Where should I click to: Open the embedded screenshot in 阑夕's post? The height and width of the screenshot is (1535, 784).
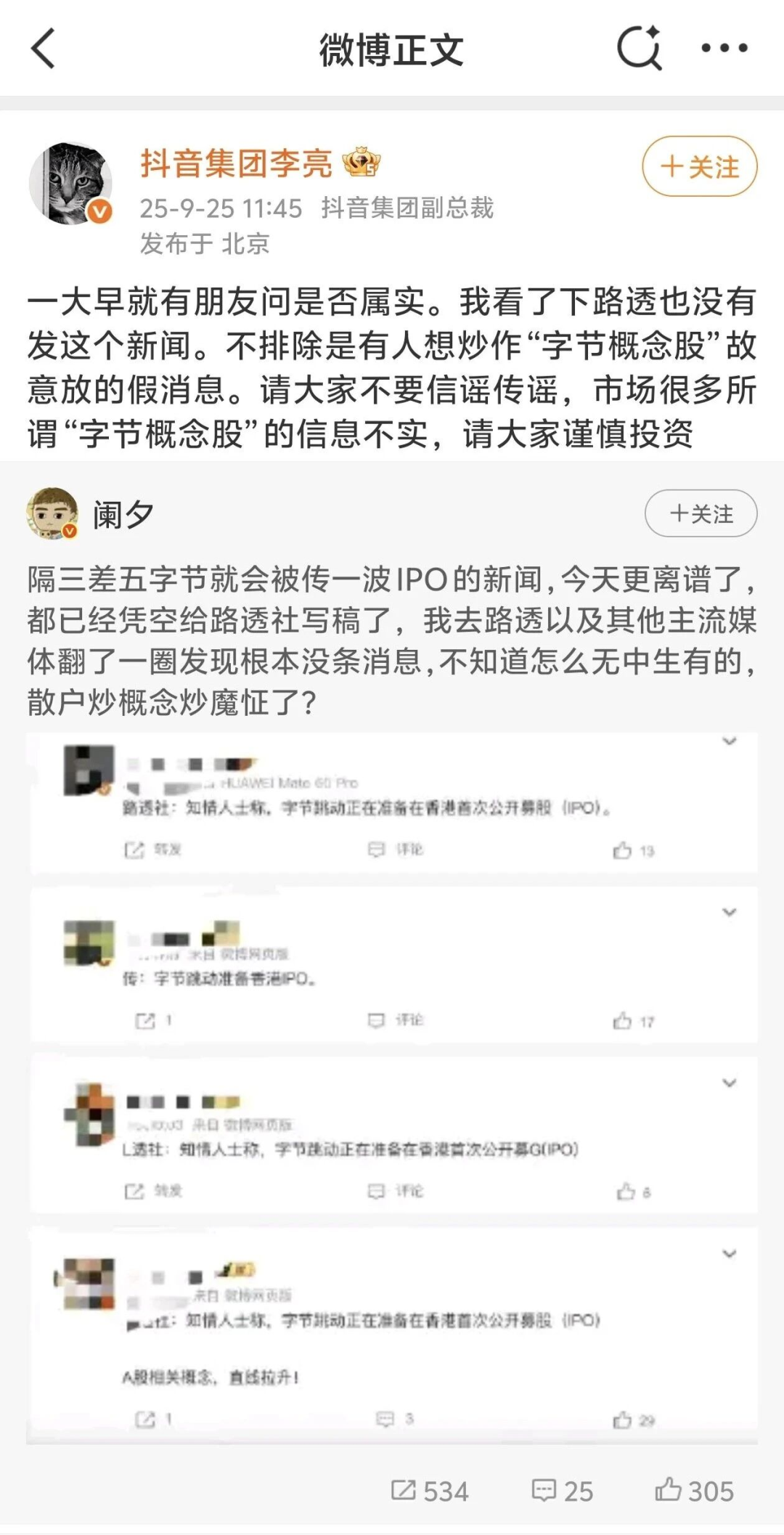pyautogui.click(x=392, y=1089)
